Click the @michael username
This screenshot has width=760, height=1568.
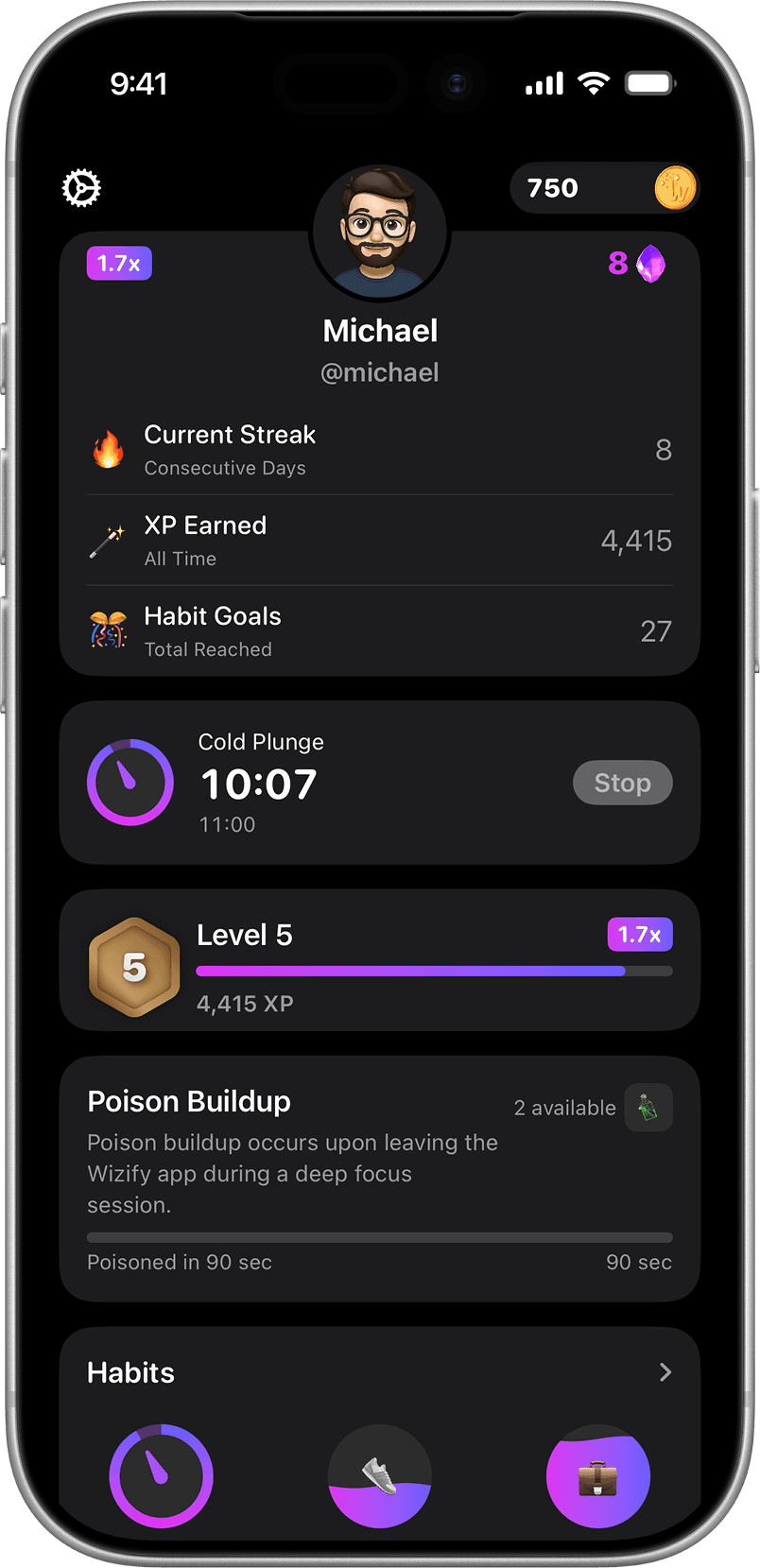coord(379,371)
